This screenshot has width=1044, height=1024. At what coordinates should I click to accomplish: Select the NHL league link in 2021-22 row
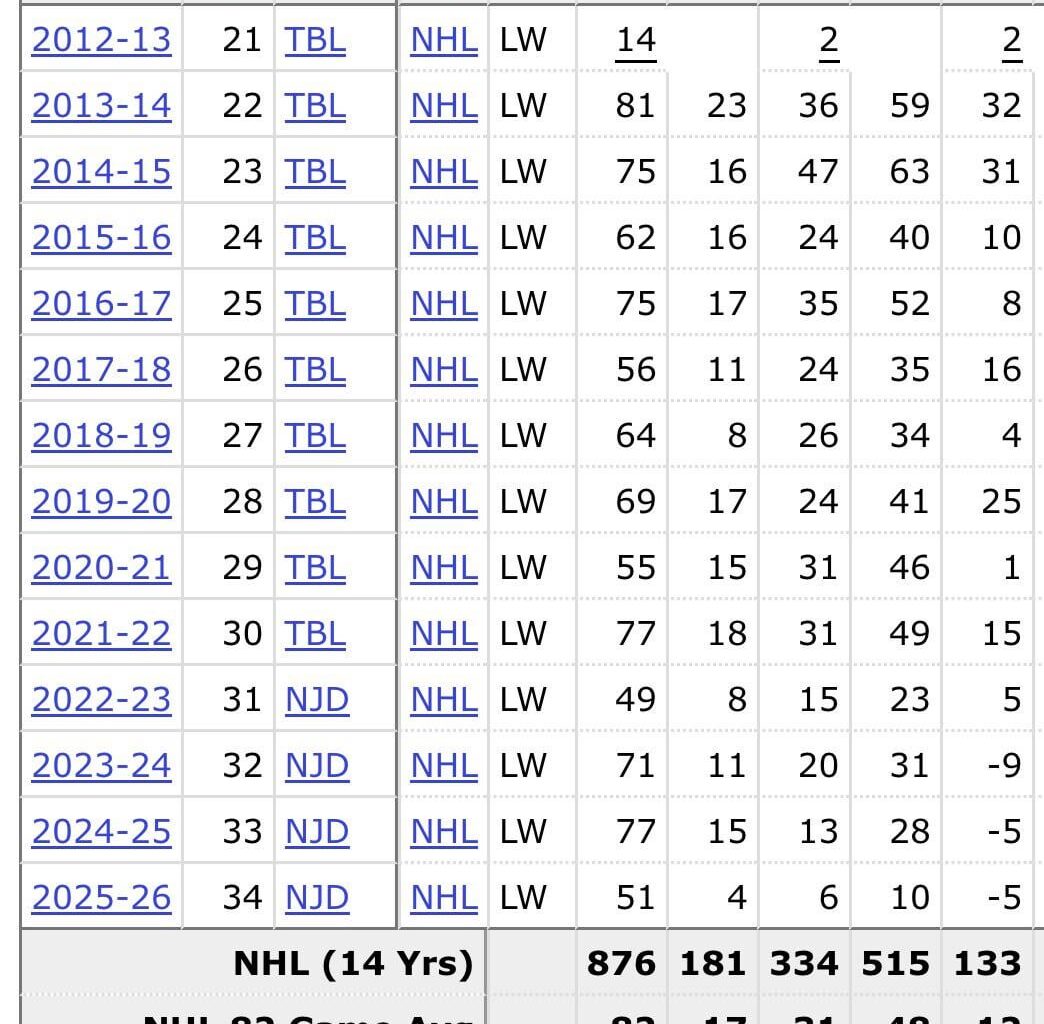coord(443,634)
